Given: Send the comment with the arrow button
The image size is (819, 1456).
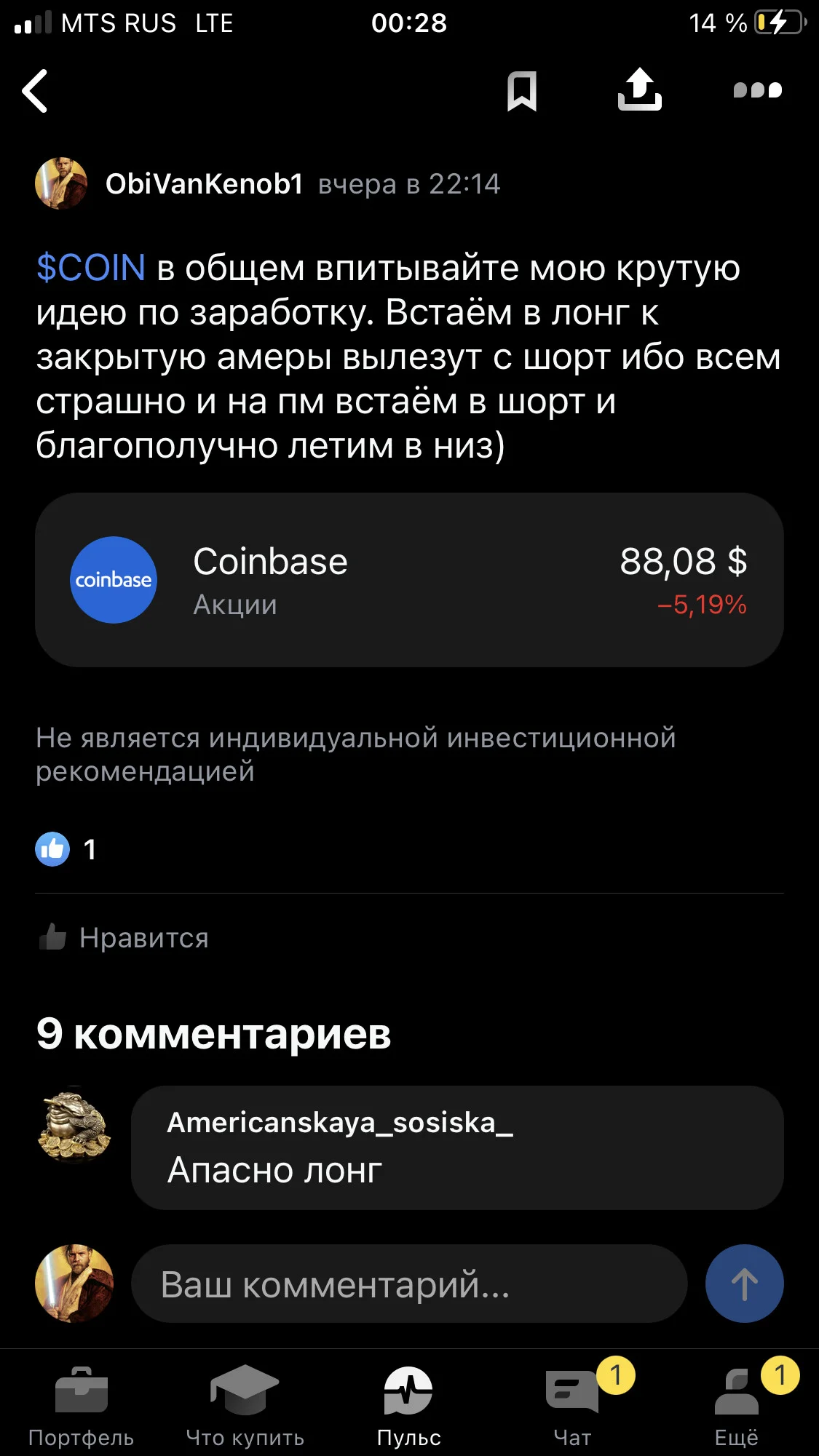Looking at the screenshot, I should pyautogui.click(x=744, y=1284).
